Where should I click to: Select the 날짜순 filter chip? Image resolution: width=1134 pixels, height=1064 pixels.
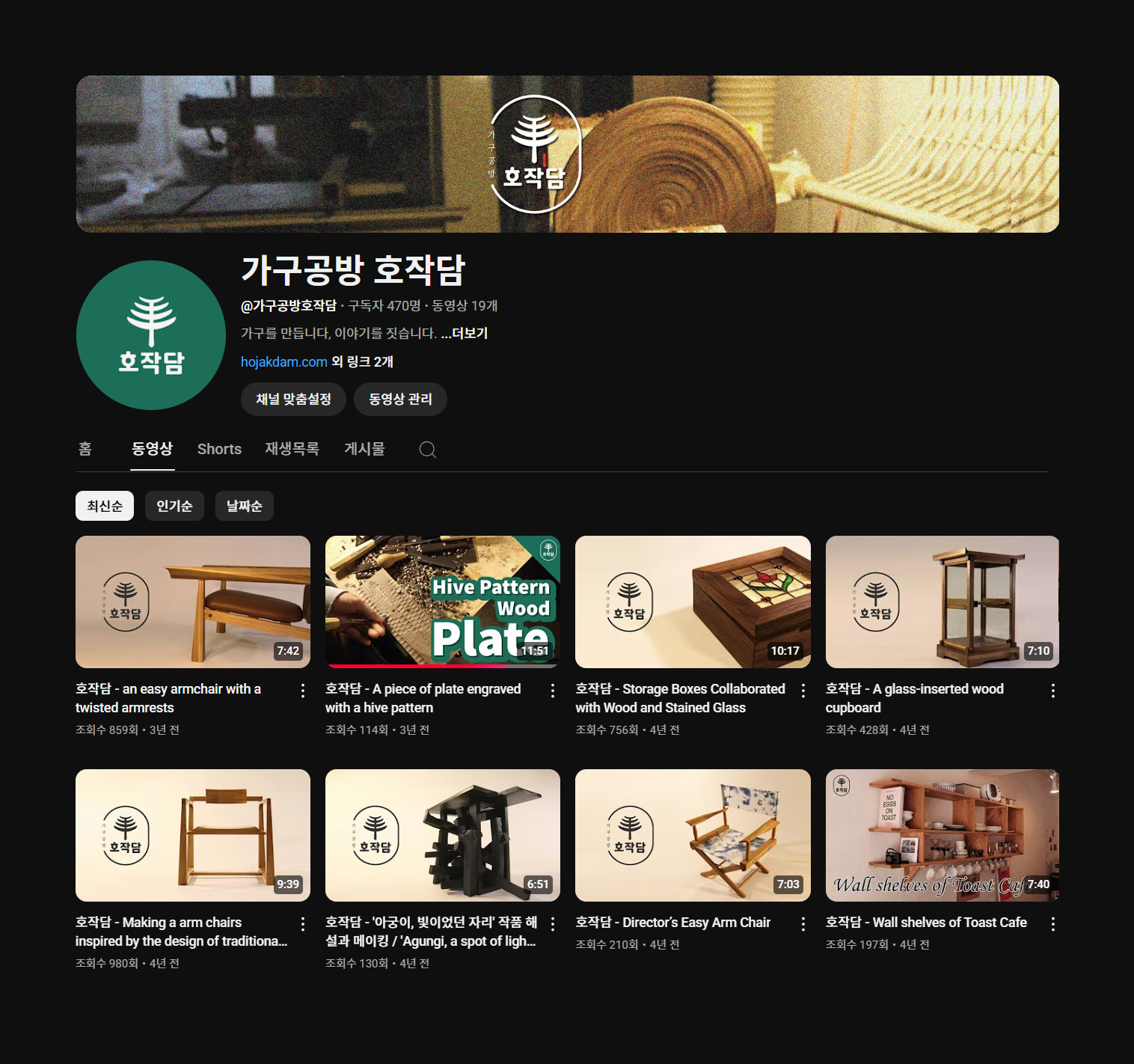(244, 506)
